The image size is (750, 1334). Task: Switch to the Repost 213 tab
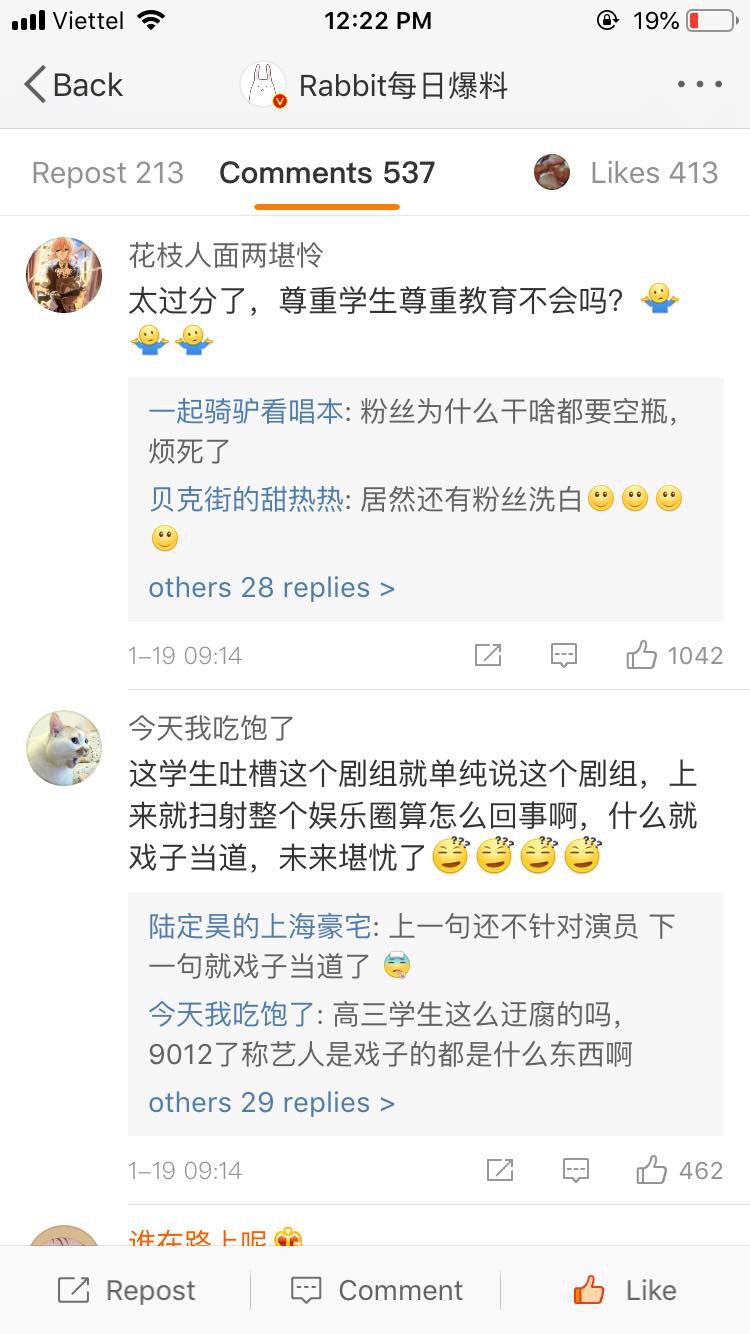108,172
